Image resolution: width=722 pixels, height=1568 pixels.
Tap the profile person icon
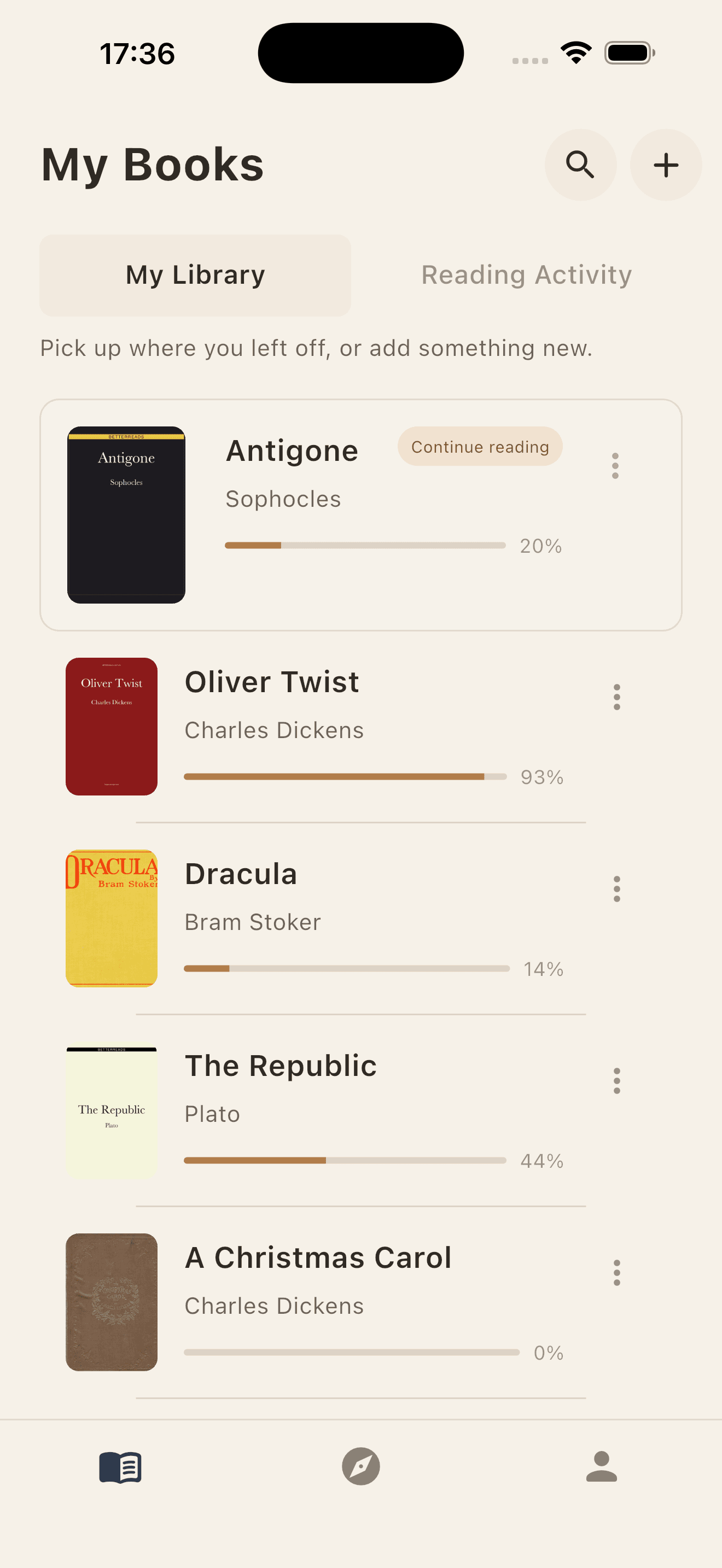point(602,1466)
